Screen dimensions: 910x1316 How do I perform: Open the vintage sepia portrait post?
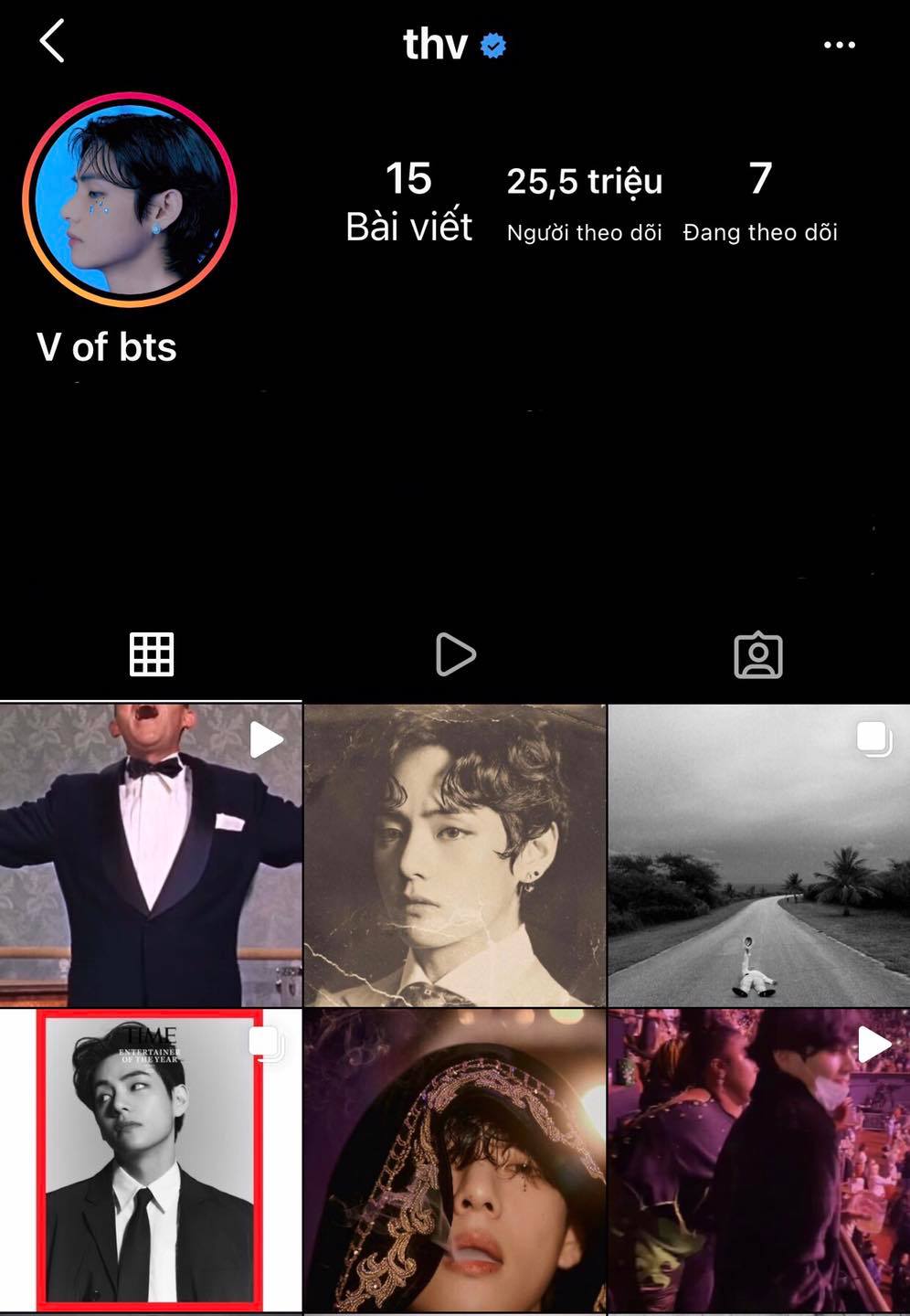click(x=455, y=854)
